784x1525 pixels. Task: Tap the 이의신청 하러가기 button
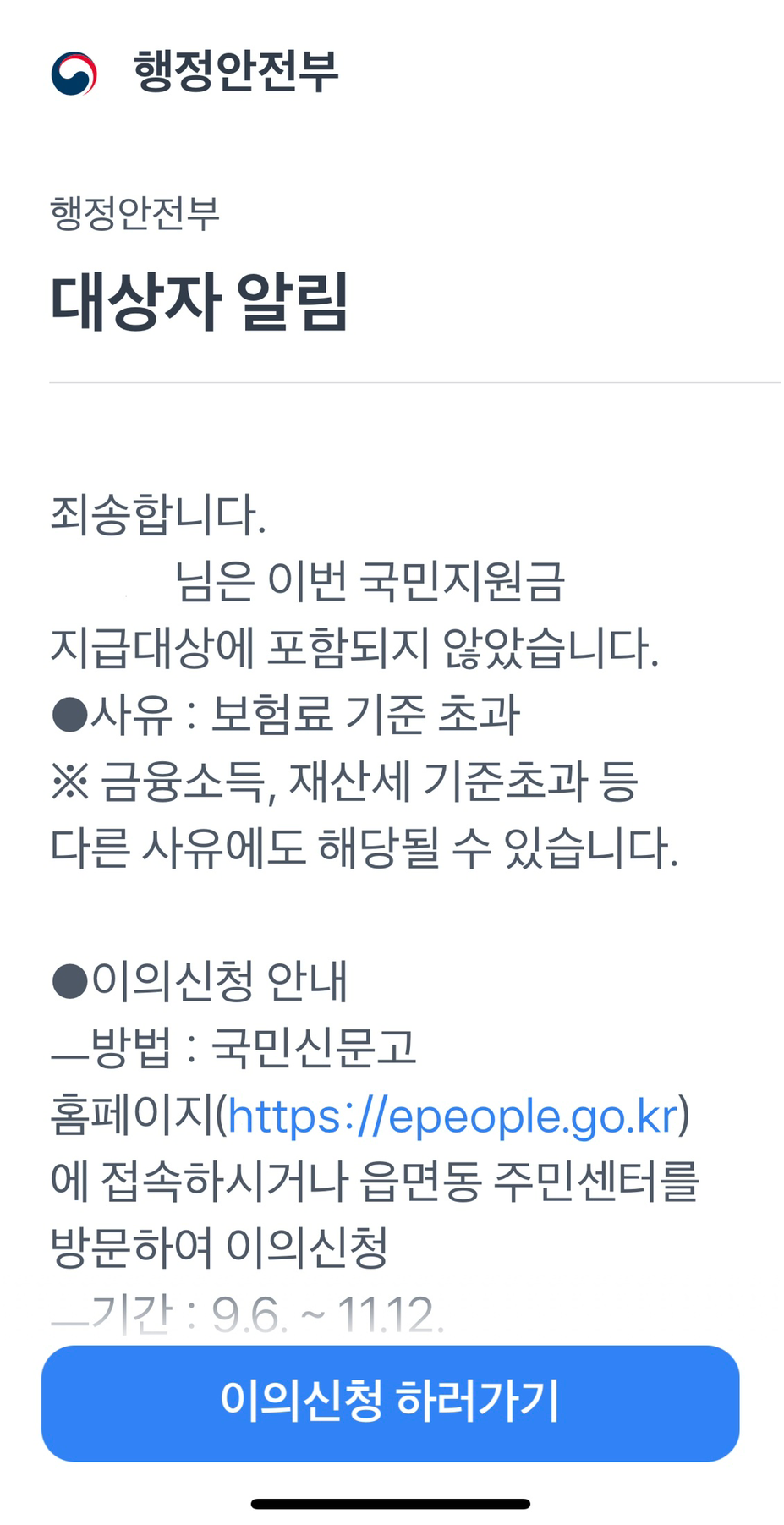[390, 1403]
